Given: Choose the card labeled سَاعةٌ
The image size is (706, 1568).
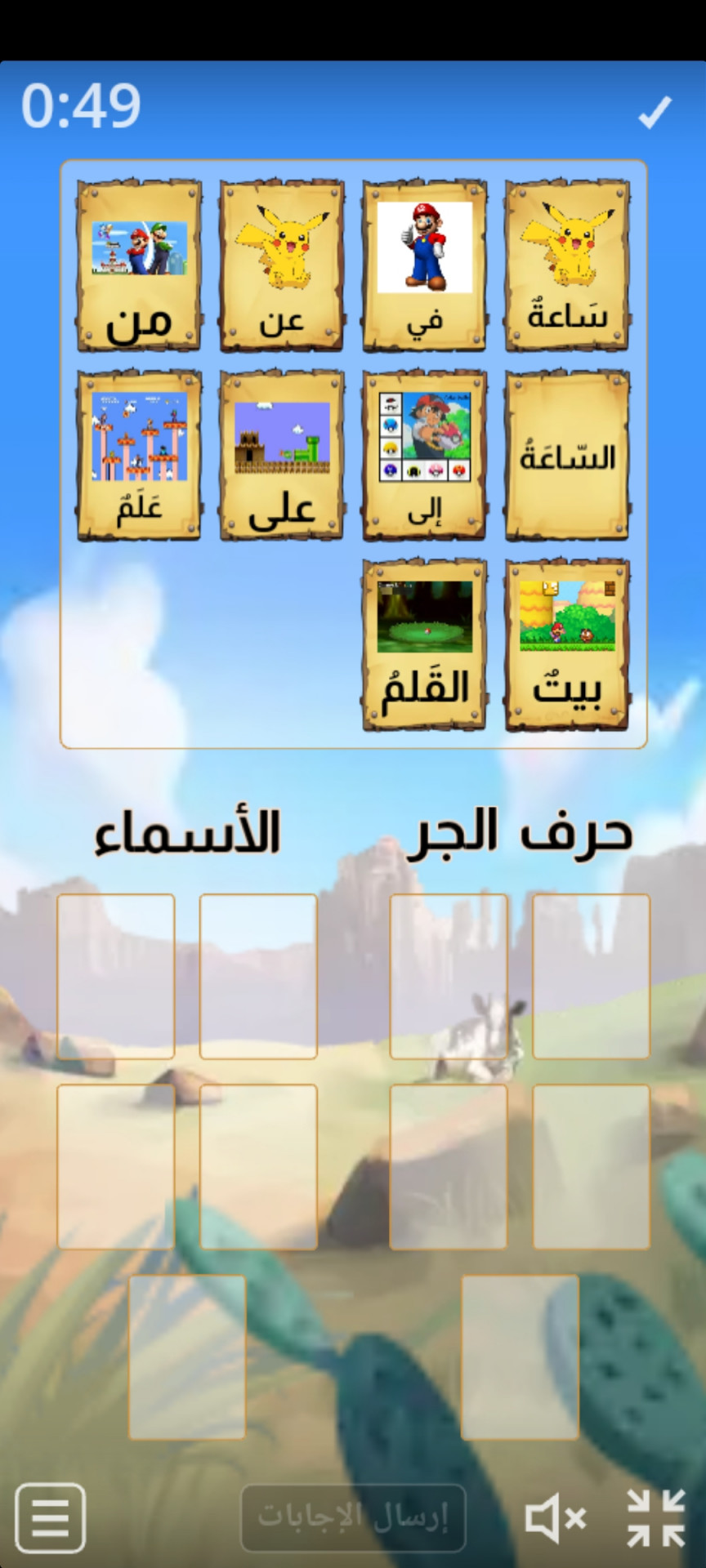Looking at the screenshot, I should pos(567,265).
